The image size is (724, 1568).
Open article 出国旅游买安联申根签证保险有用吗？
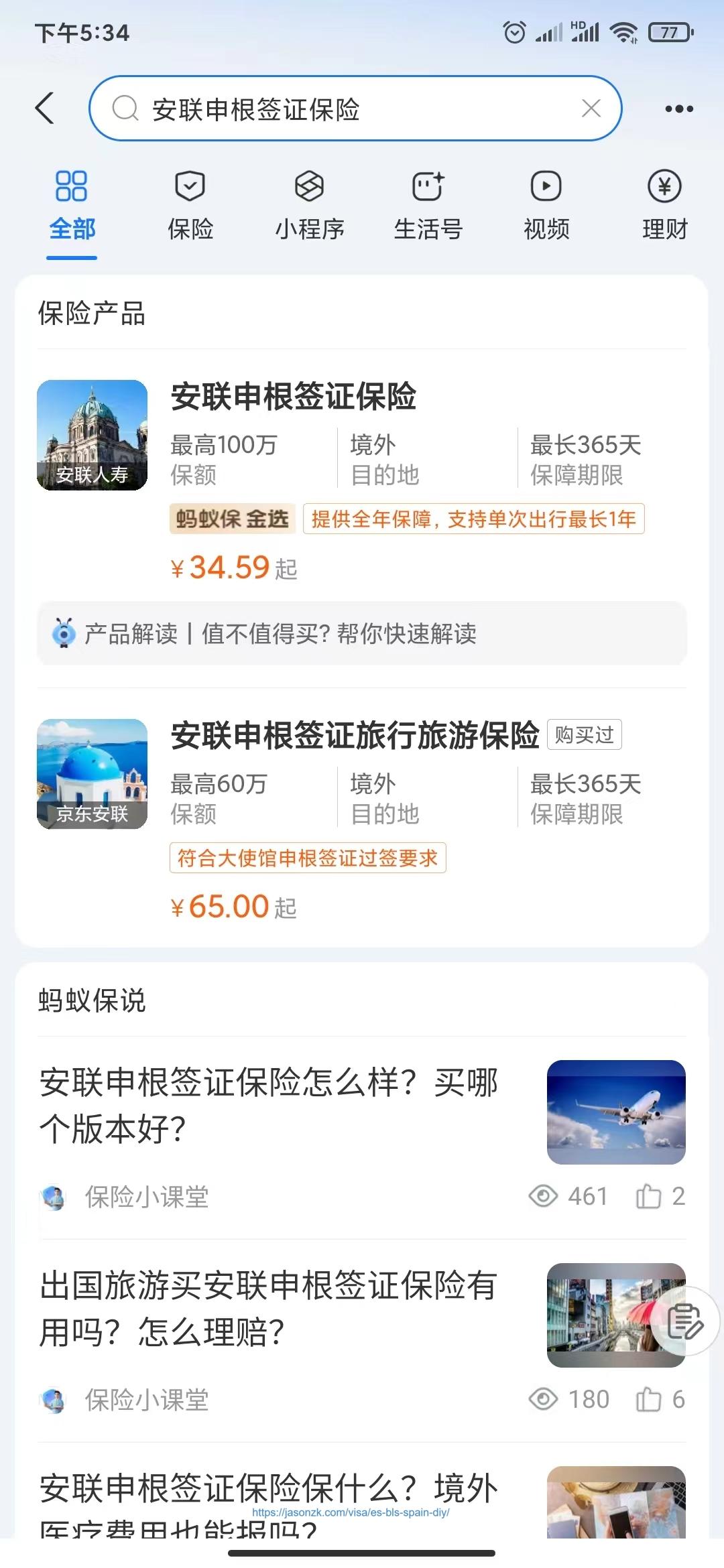click(268, 1308)
